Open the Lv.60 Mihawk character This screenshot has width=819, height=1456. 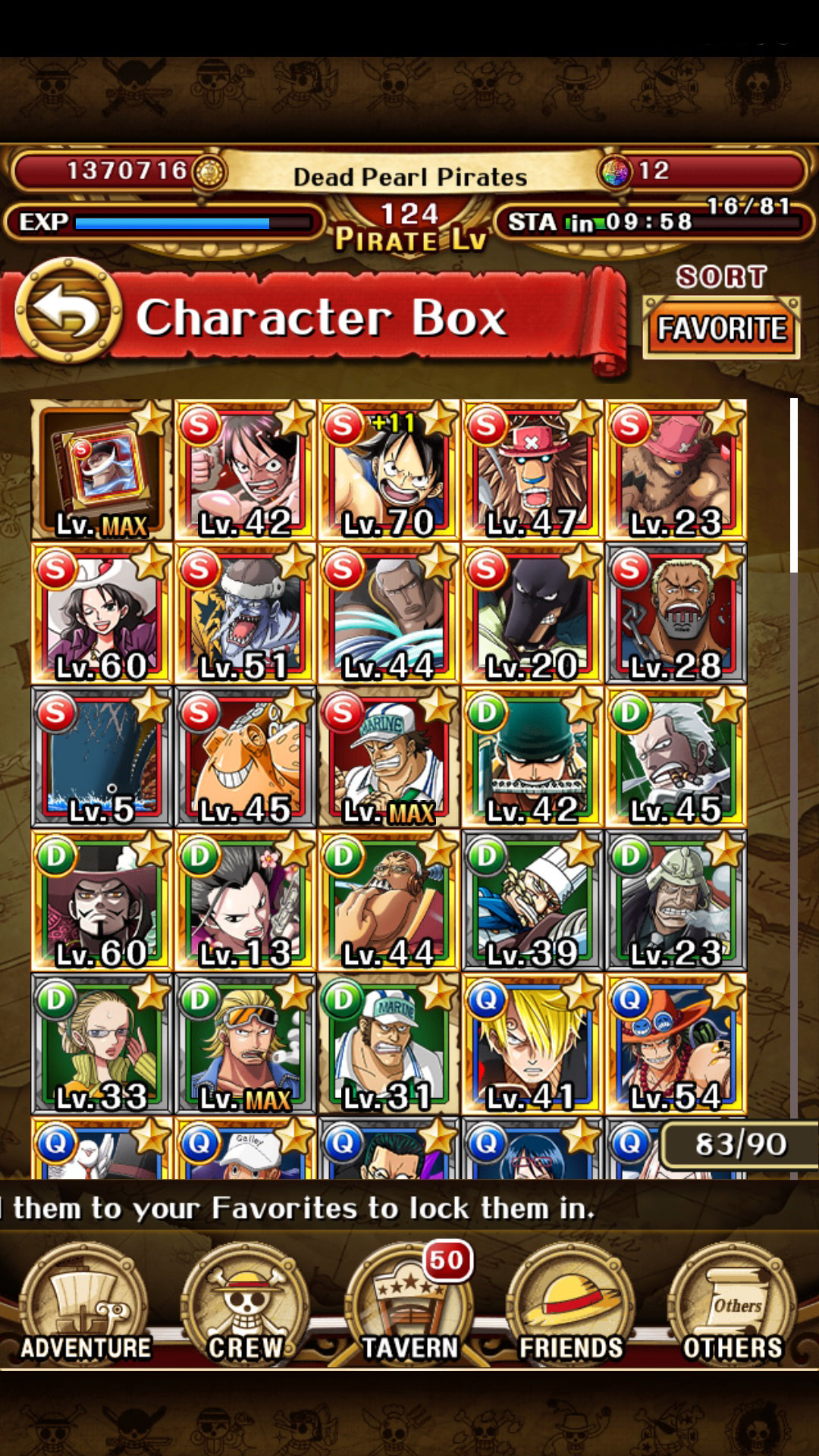[102, 900]
